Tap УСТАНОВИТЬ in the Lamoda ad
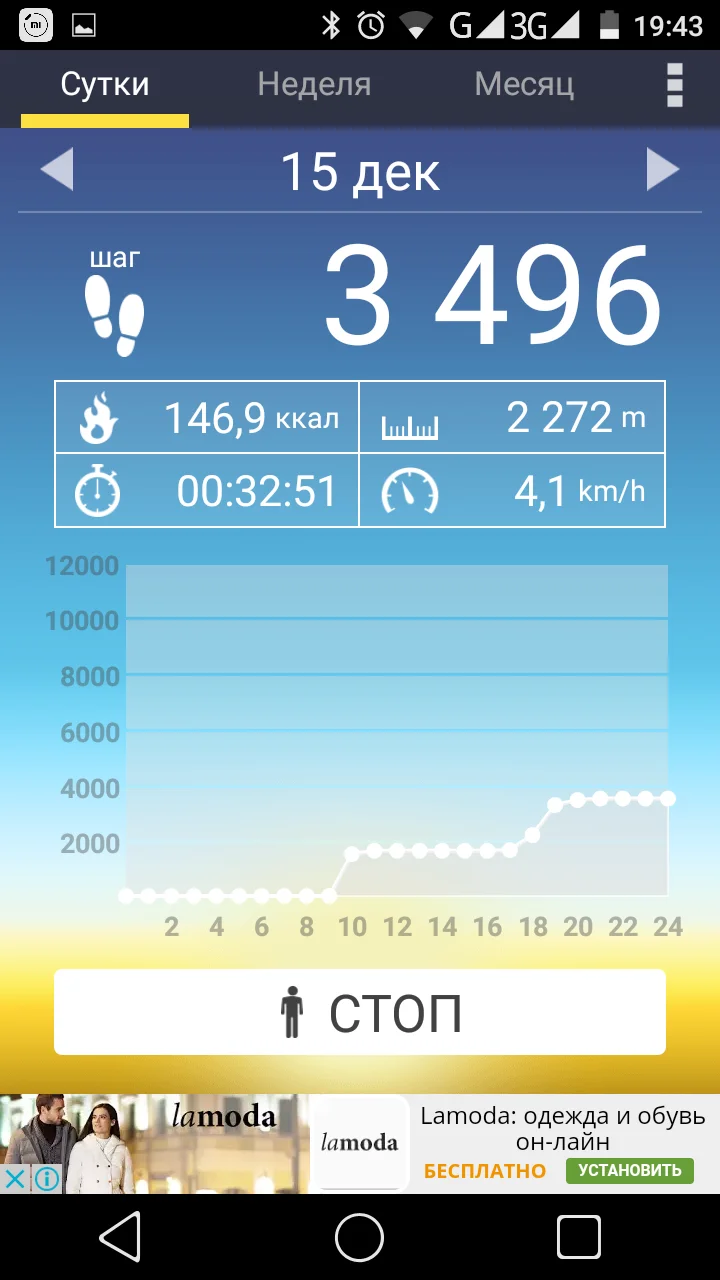Viewport: 720px width, 1280px height. pyautogui.click(x=629, y=1170)
